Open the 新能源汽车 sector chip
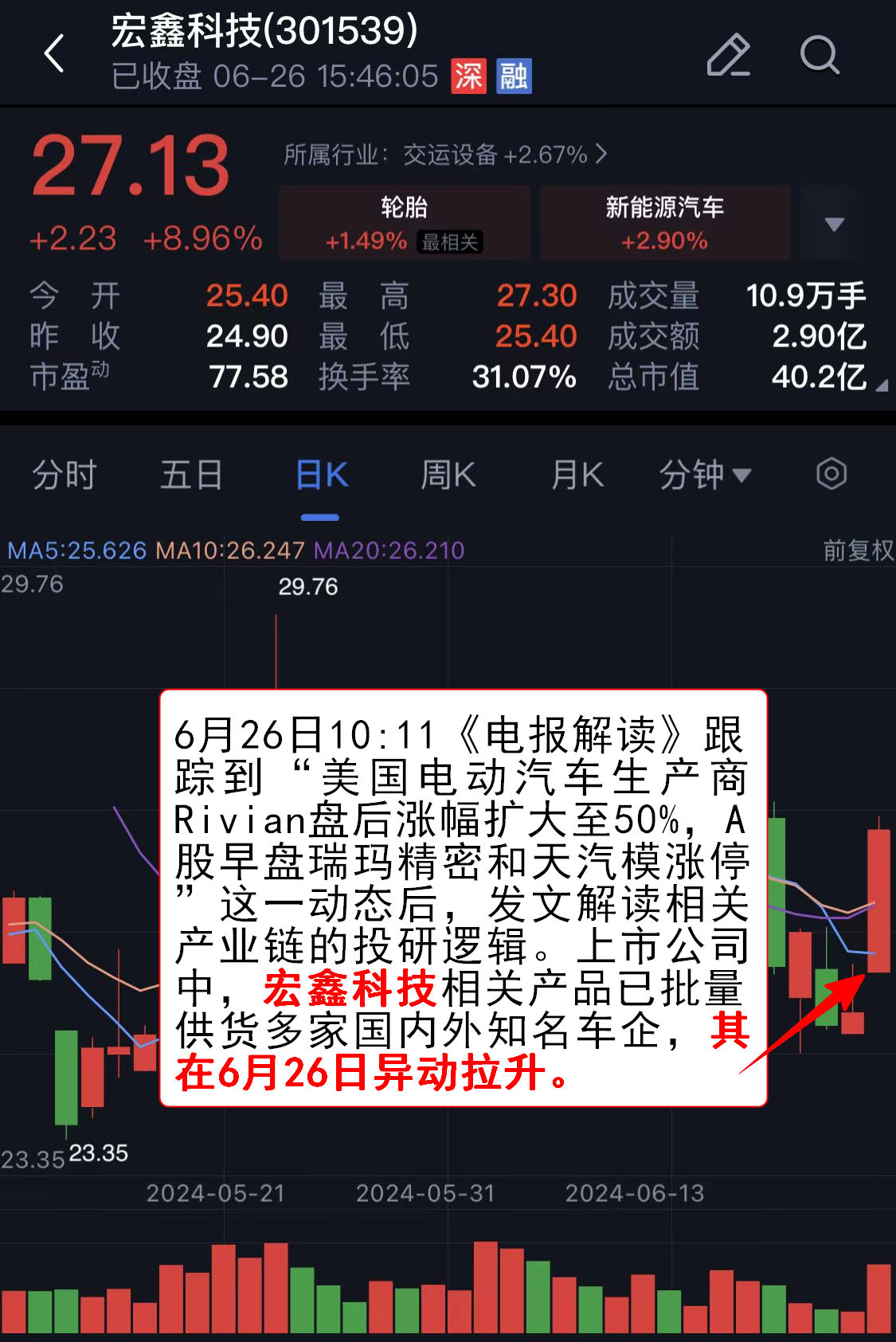Screen dimensions: 896x1342 [665, 222]
